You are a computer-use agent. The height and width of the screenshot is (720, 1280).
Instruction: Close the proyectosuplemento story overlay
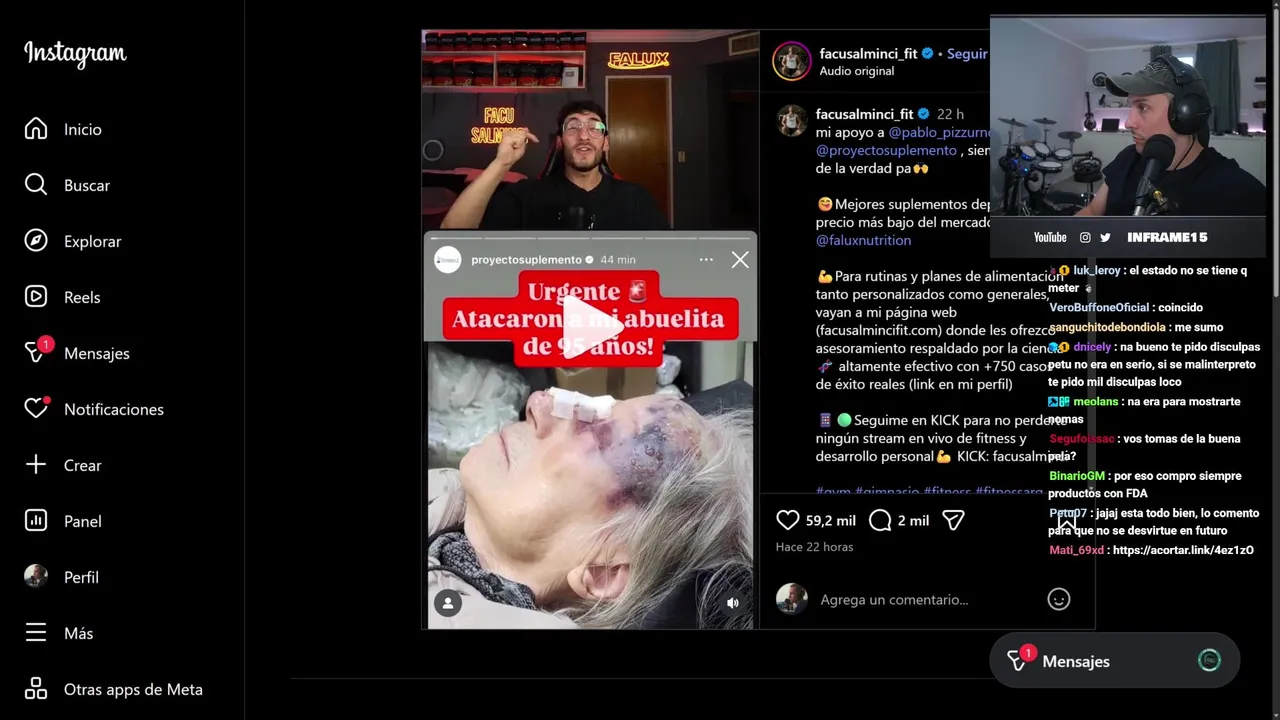point(740,260)
